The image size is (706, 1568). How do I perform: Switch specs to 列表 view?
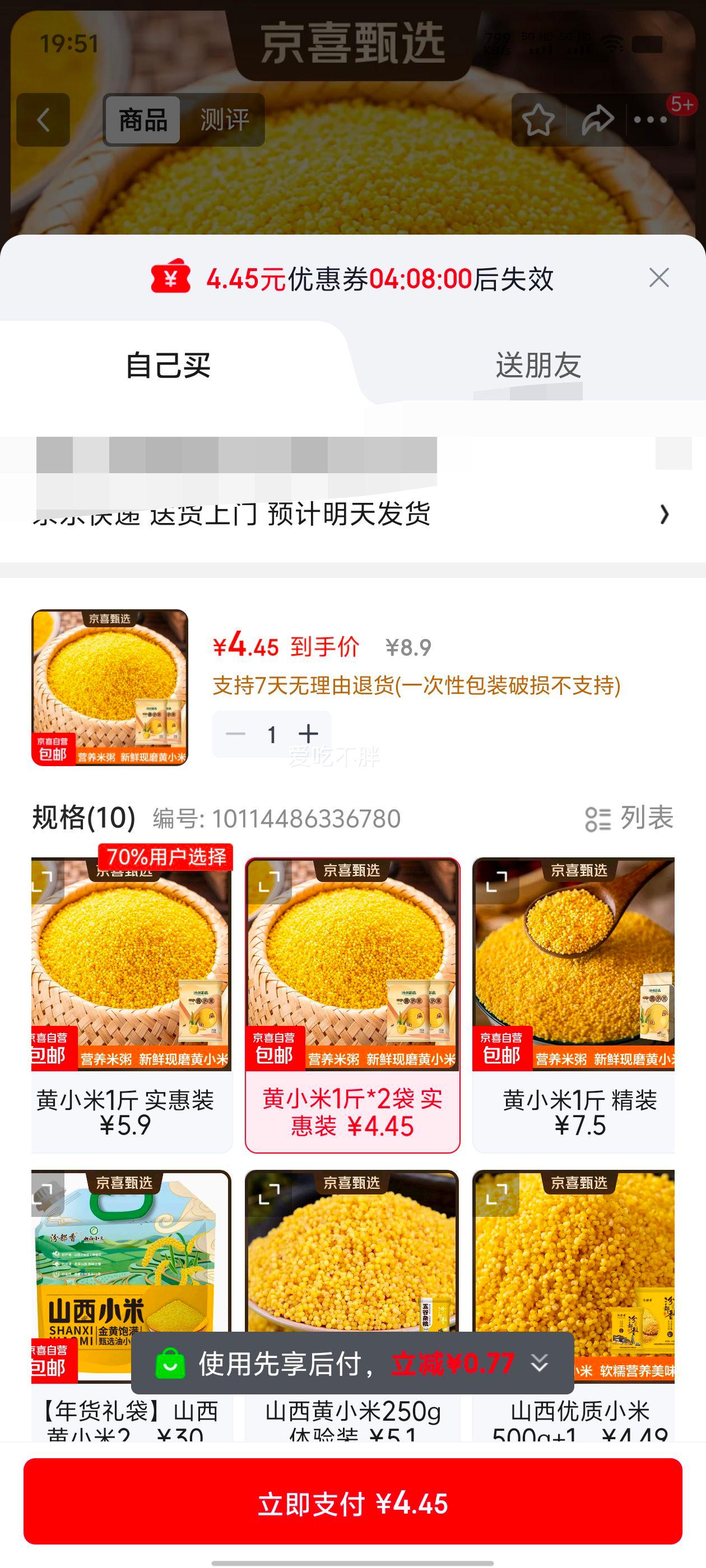[629, 818]
